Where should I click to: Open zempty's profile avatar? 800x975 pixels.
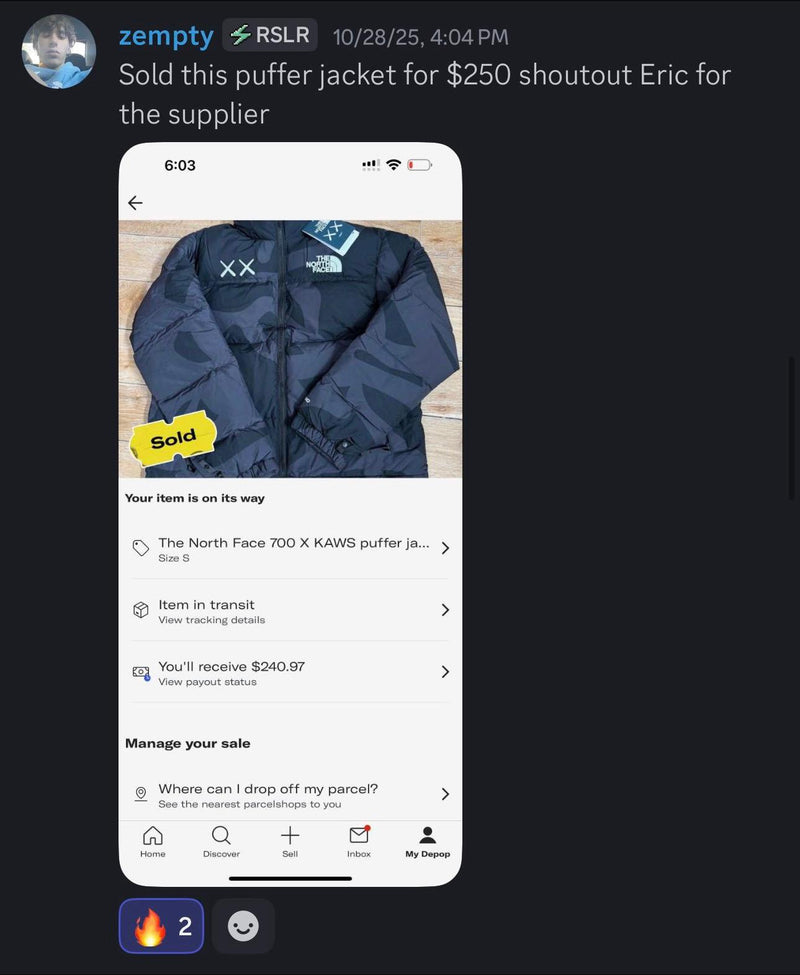[x=59, y=51]
